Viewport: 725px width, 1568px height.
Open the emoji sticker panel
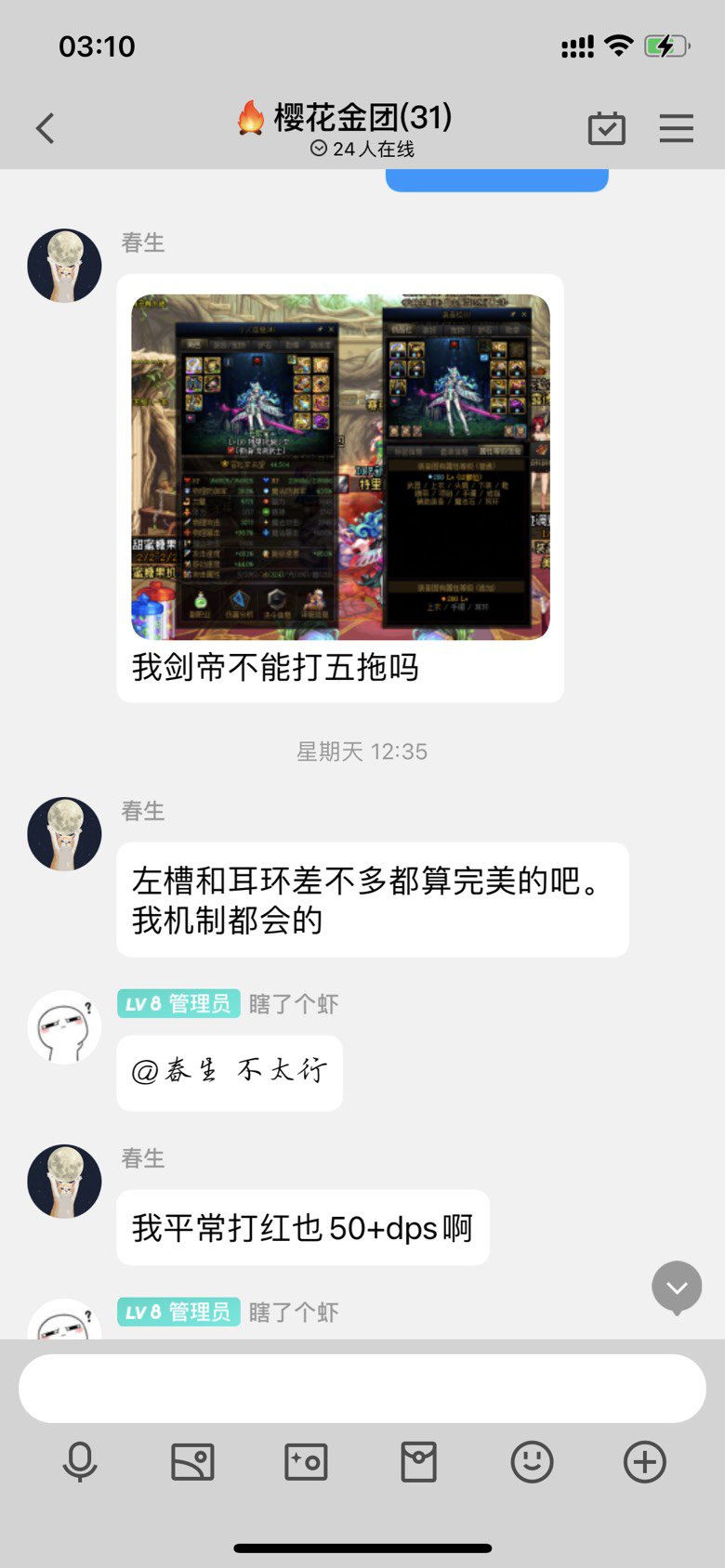click(532, 1461)
